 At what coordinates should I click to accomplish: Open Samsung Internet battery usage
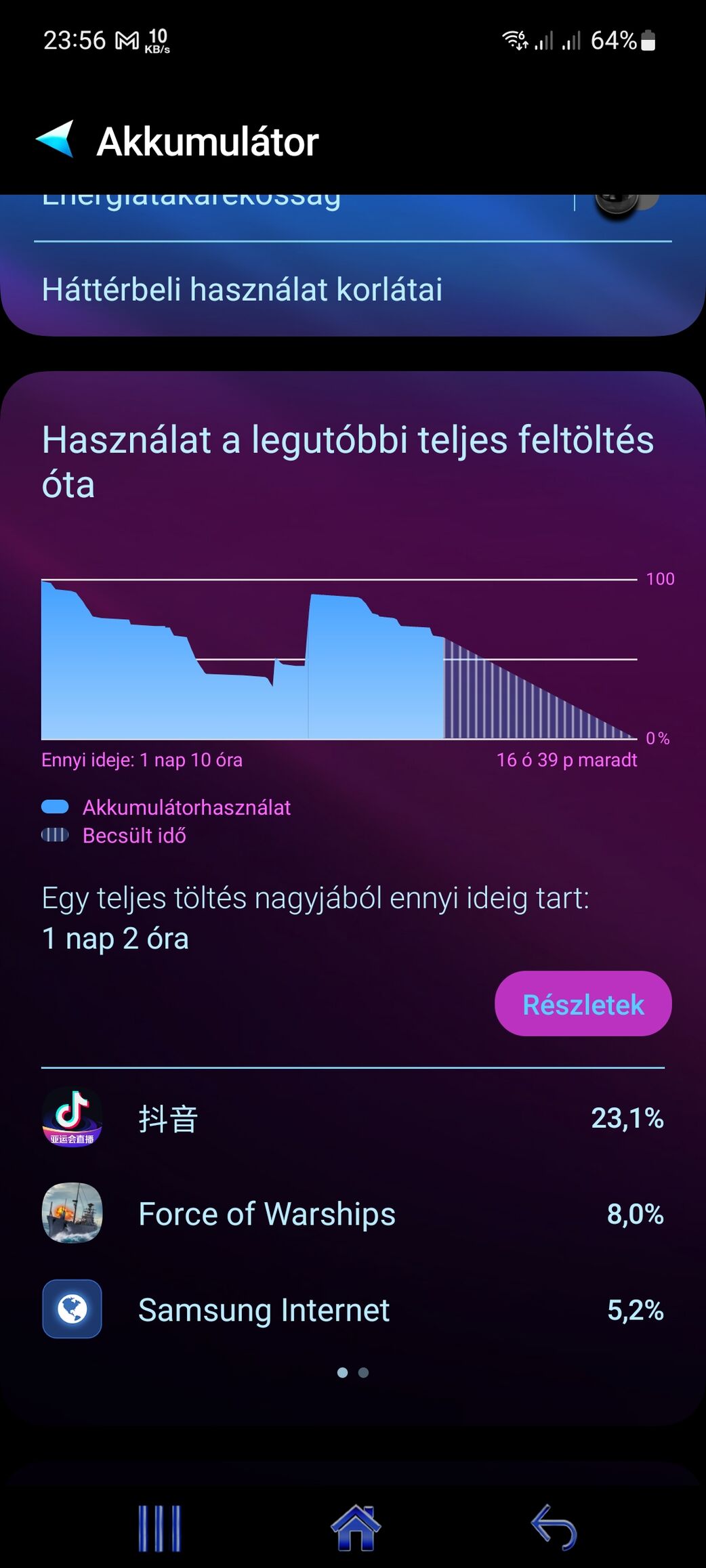tap(352, 1309)
